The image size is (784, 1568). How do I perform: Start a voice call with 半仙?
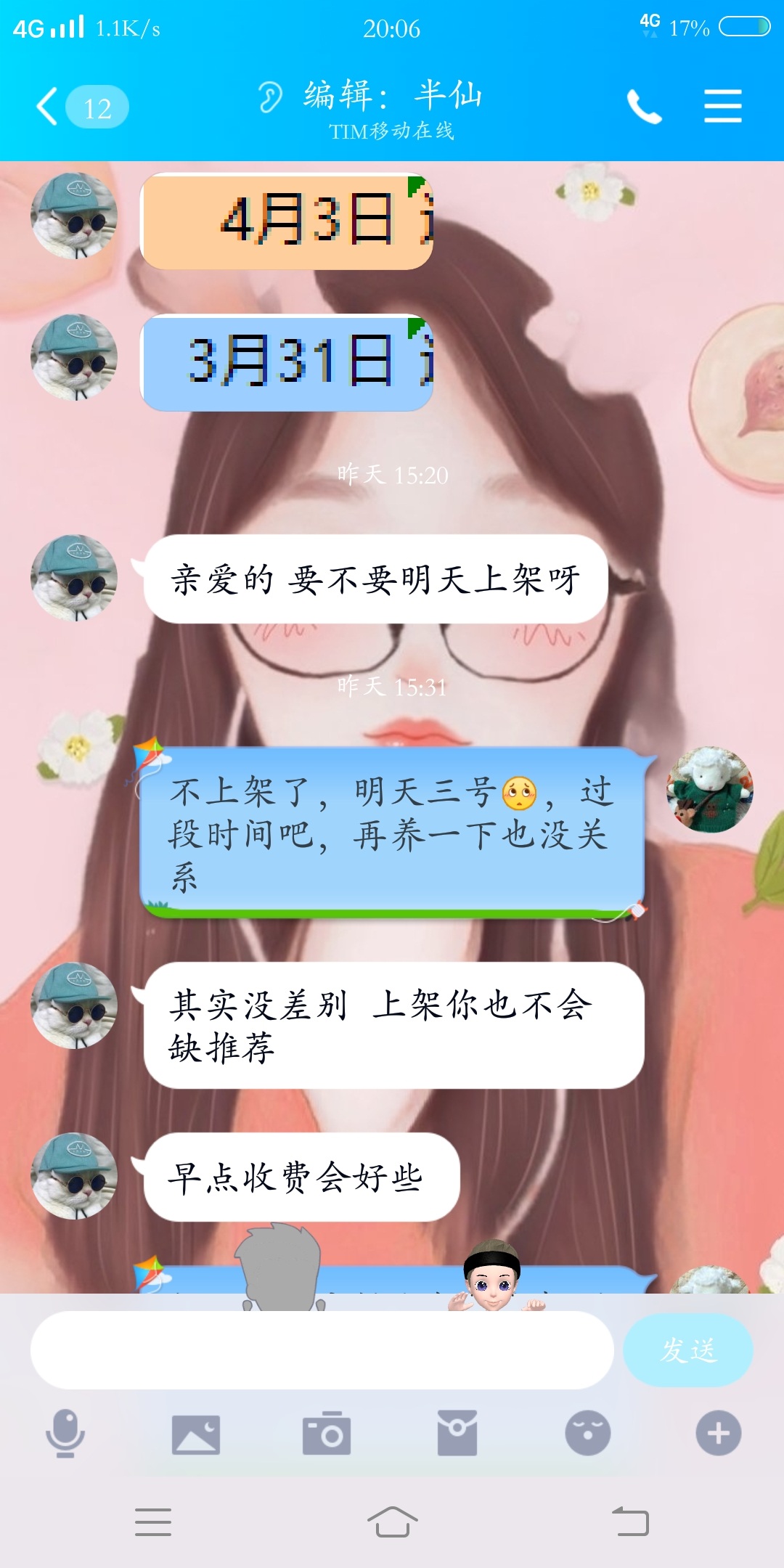point(644,107)
